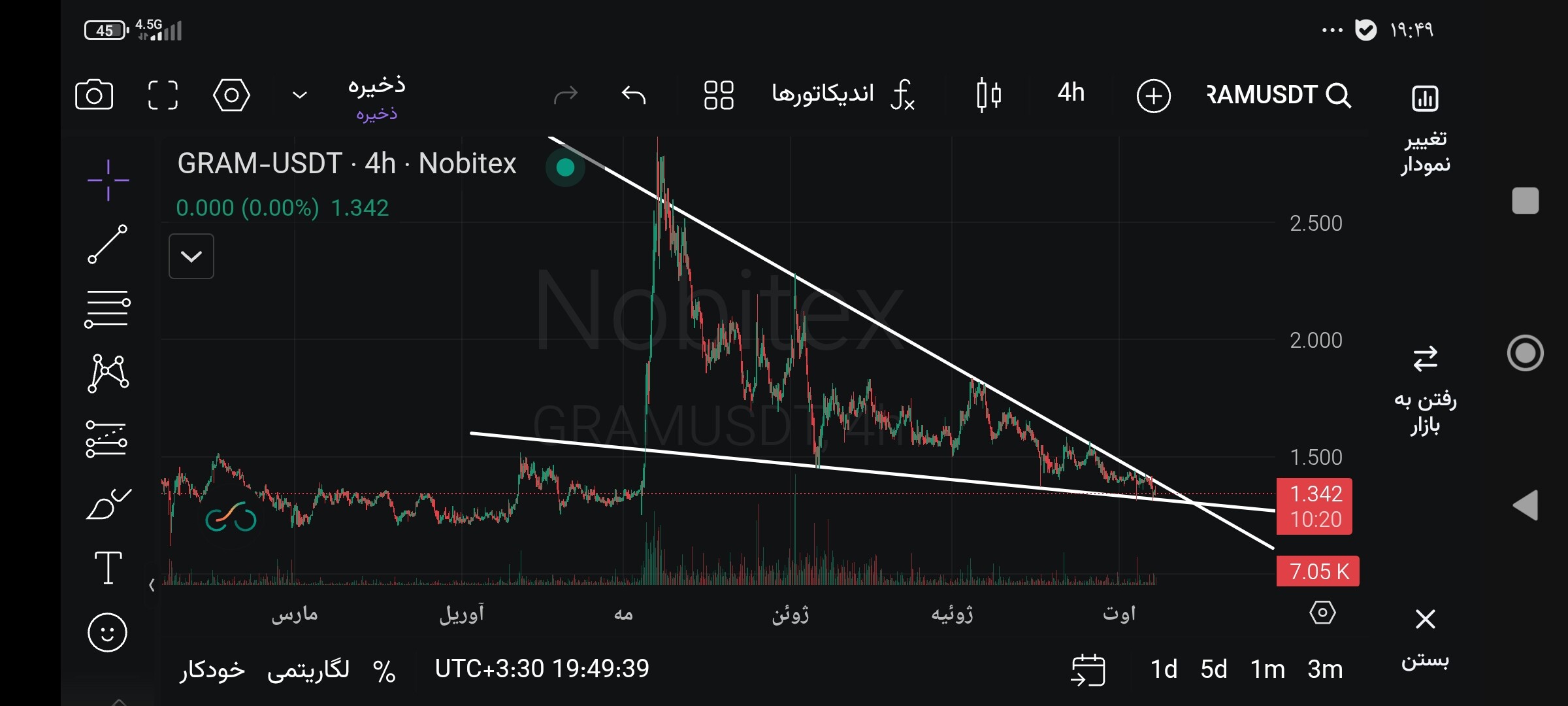
Task: Add a symbol to compare with plus icon
Action: coord(1153,96)
